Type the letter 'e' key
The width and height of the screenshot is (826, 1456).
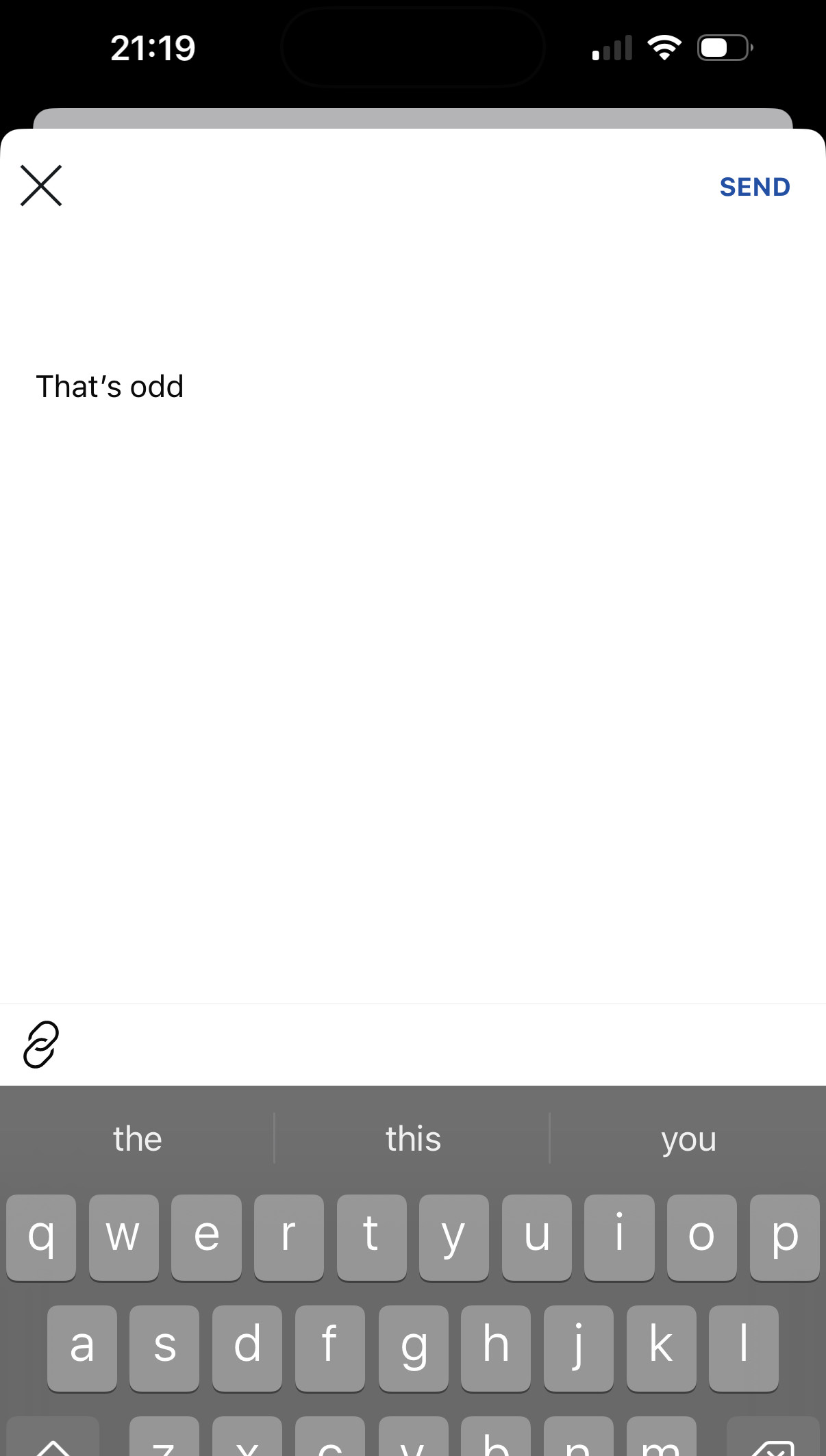pos(206,1237)
